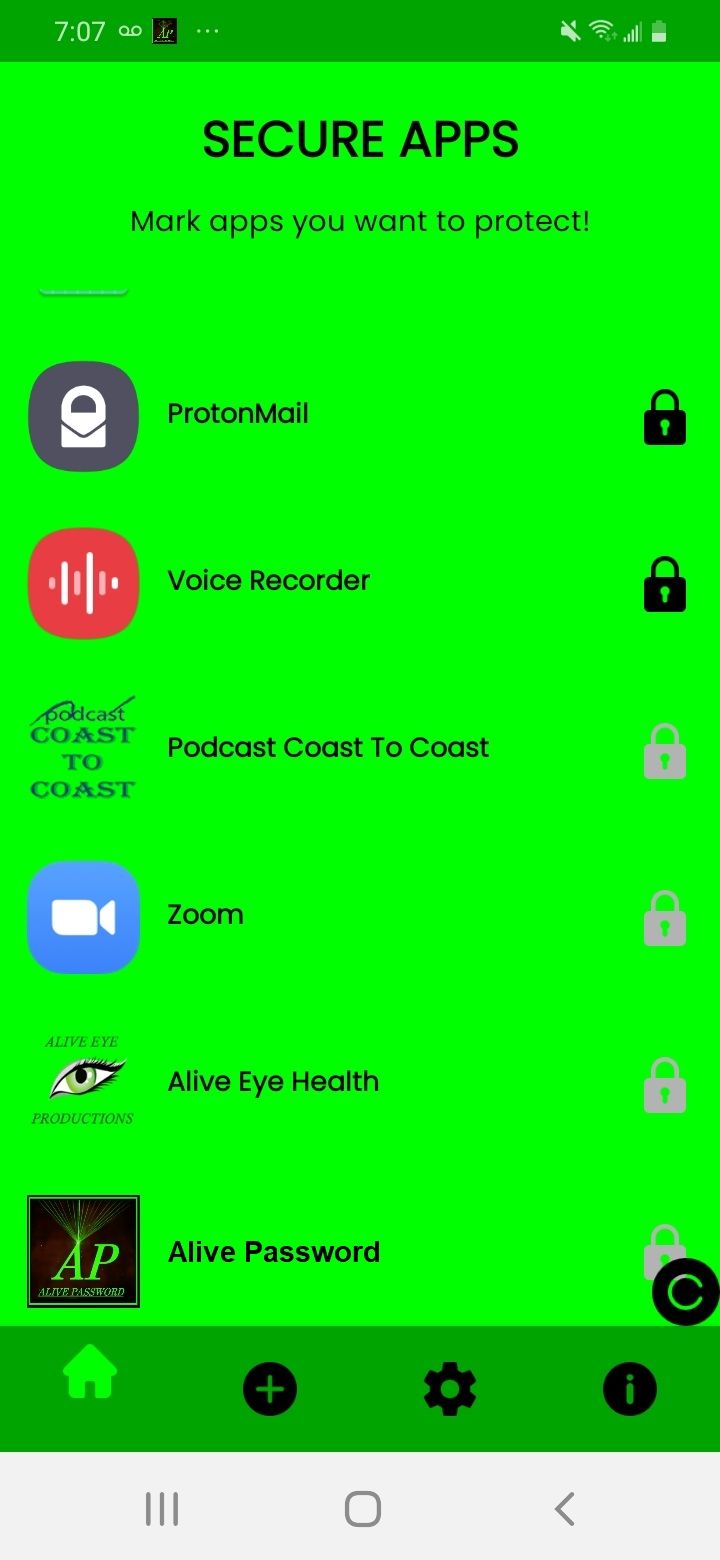
Task: Unlock the ProtonMail app lock
Action: pyautogui.click(x=665, y=417)
